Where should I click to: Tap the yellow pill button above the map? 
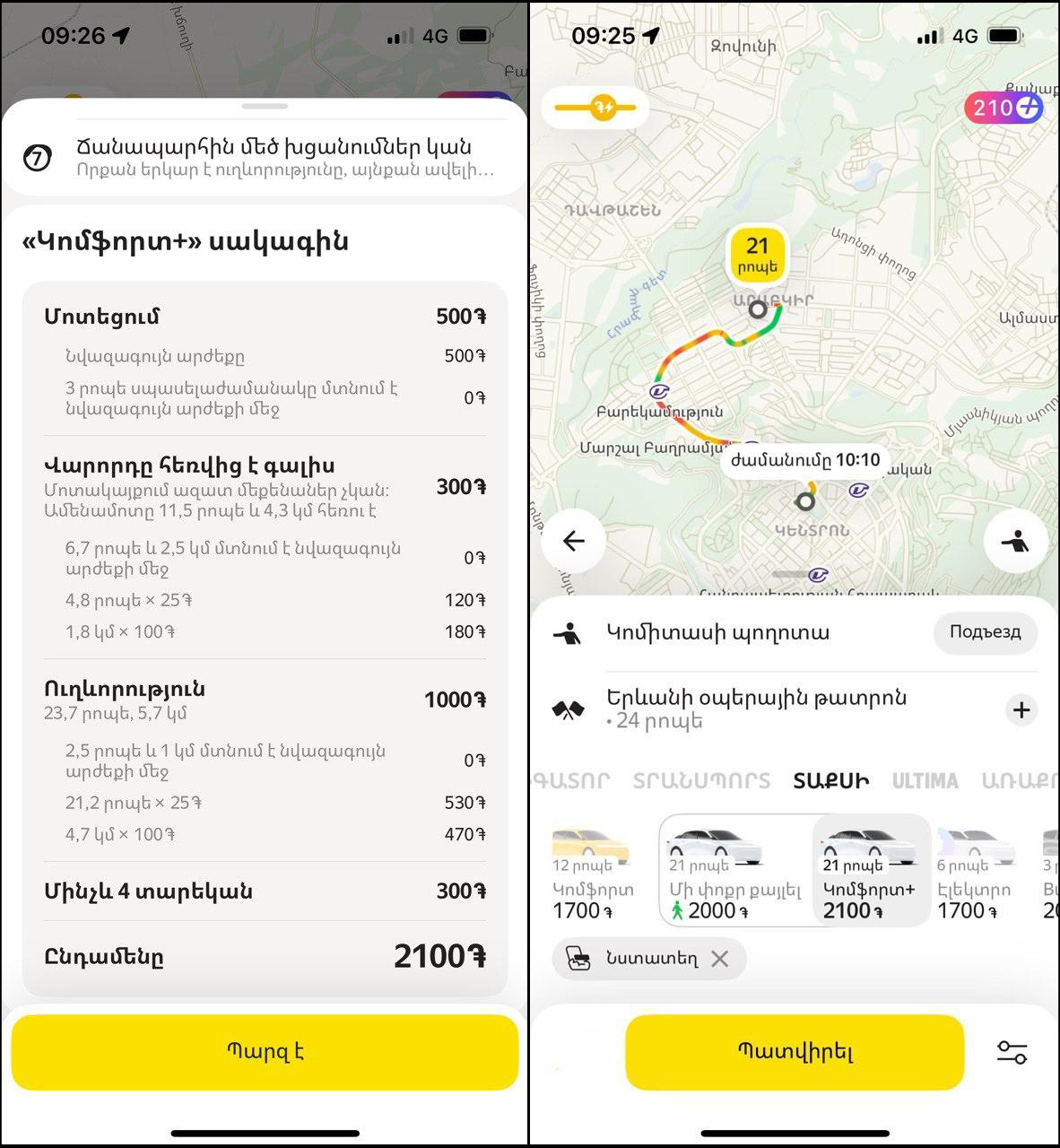coord(595,108)
